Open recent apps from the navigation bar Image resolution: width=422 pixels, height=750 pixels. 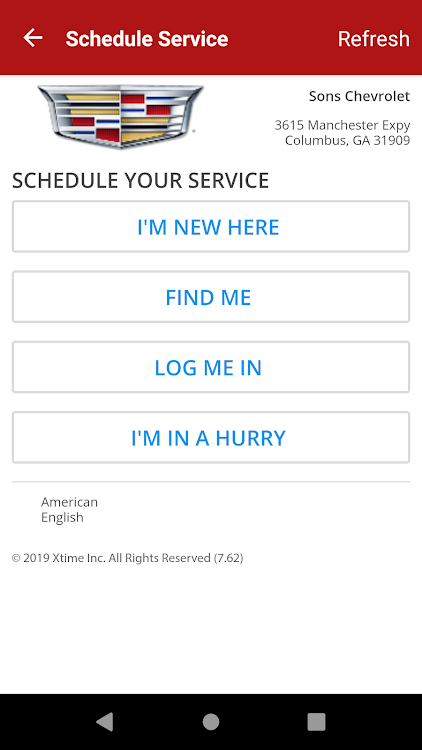(316, 722)
